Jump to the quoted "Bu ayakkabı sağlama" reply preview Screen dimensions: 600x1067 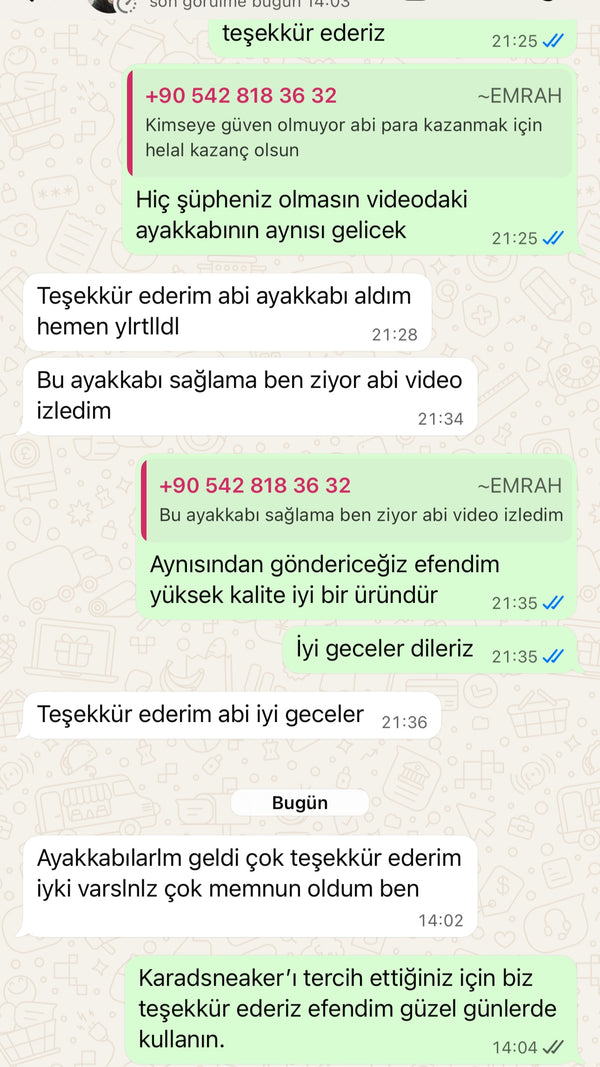[357, 501]
